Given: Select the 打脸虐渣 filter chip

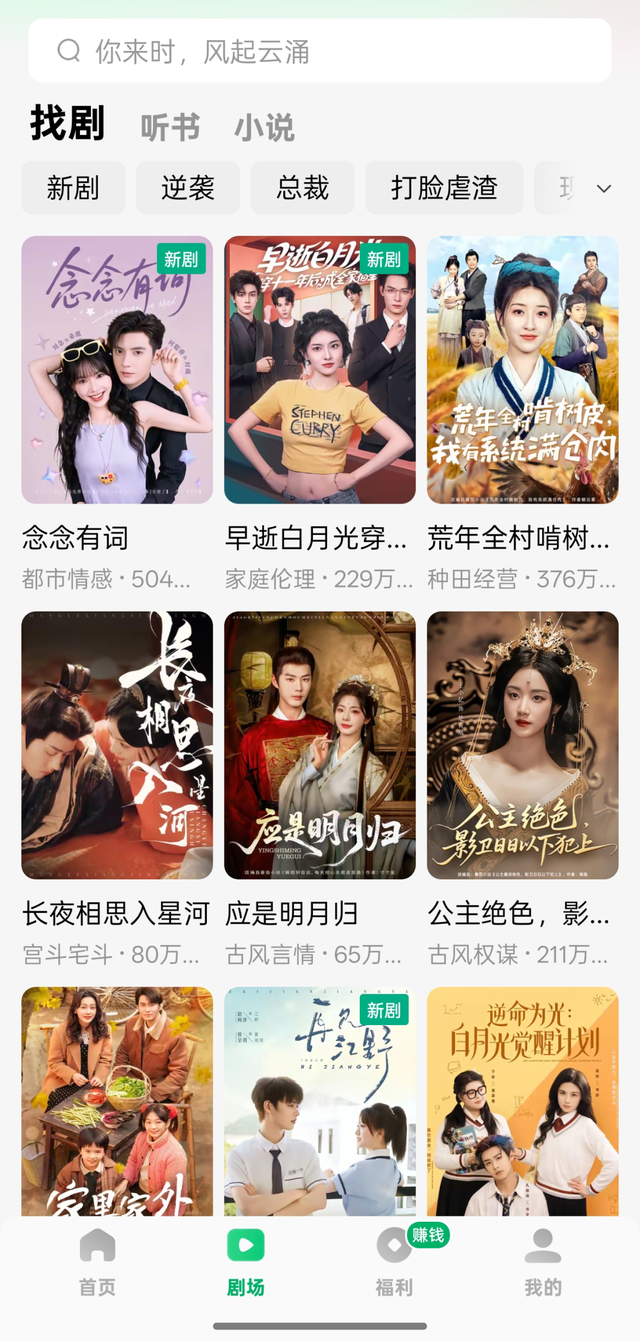Looking at the screenshot, I should 444,188.
